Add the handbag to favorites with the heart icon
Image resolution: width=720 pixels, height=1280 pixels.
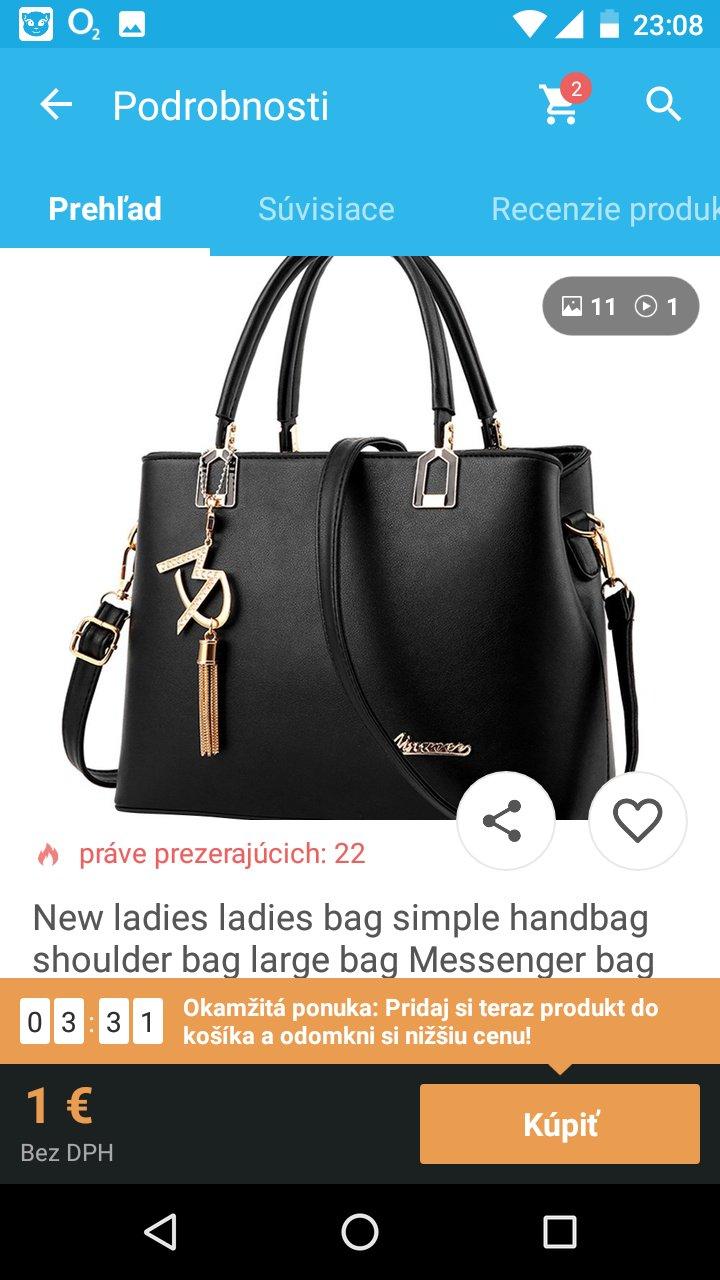(637, 821)
